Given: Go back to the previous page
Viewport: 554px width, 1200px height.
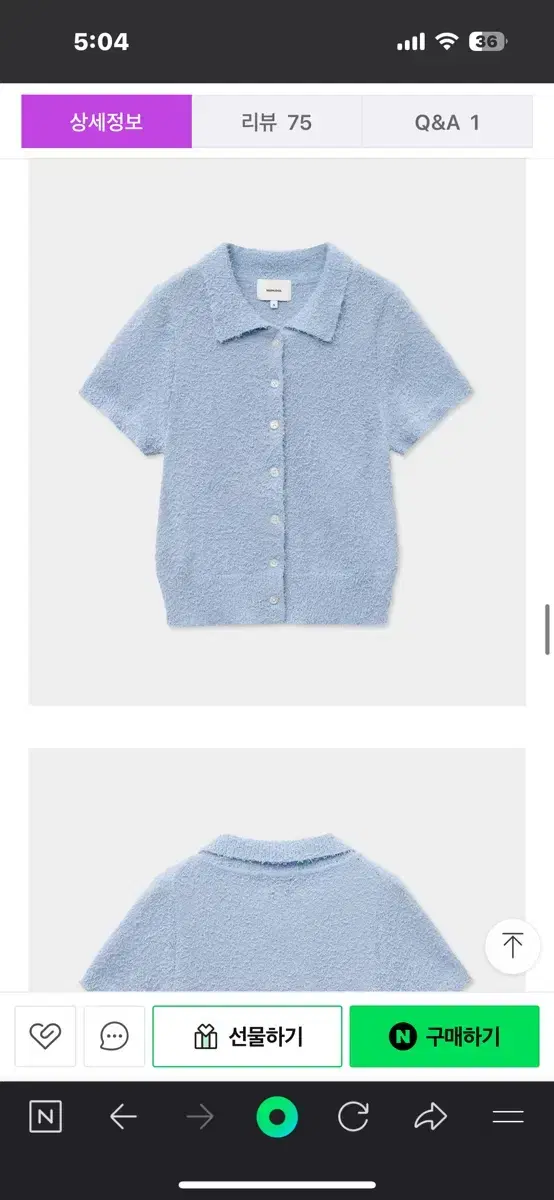Looking at the screenshot, I should (x=123, y=1117).
